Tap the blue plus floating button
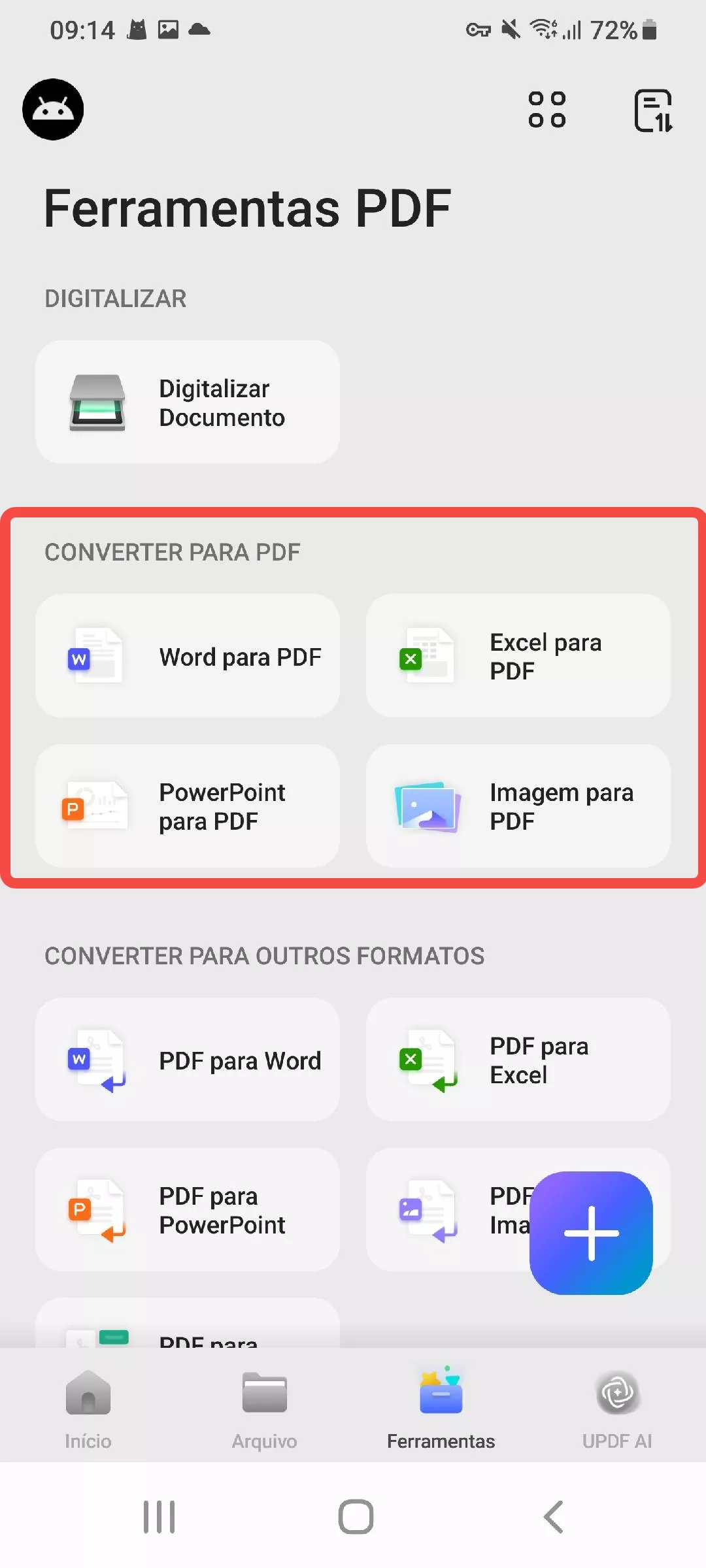This screenshot has width=706, height=1568. tap(591, 1233)
